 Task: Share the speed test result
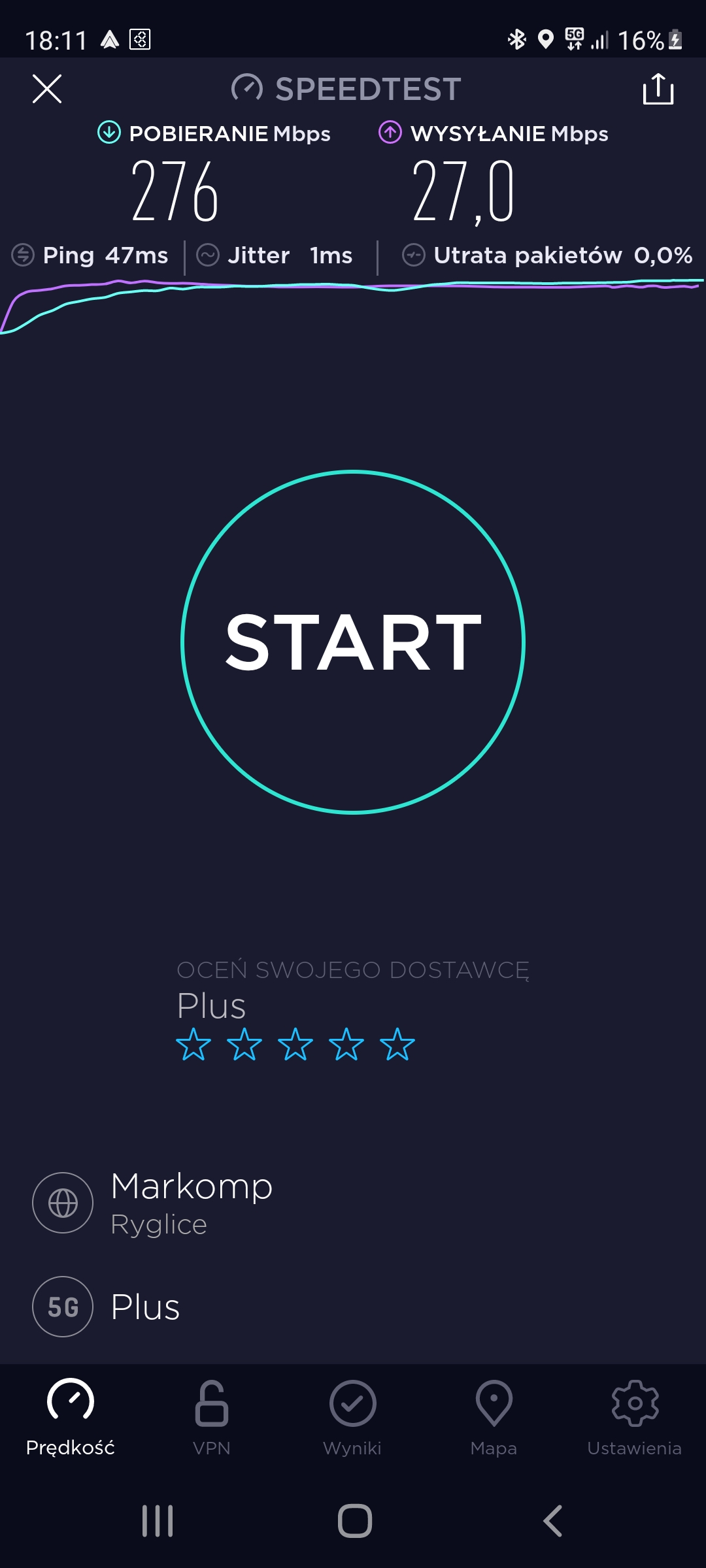tap(658, 89)
